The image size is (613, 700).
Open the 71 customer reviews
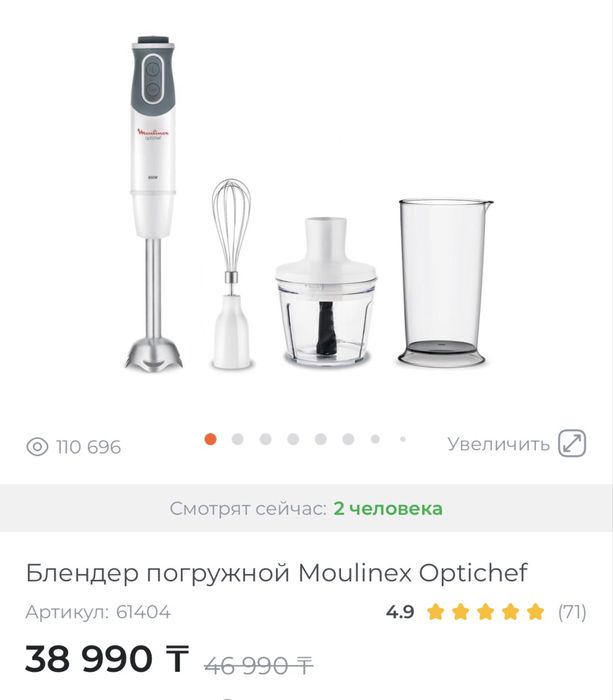572,611
